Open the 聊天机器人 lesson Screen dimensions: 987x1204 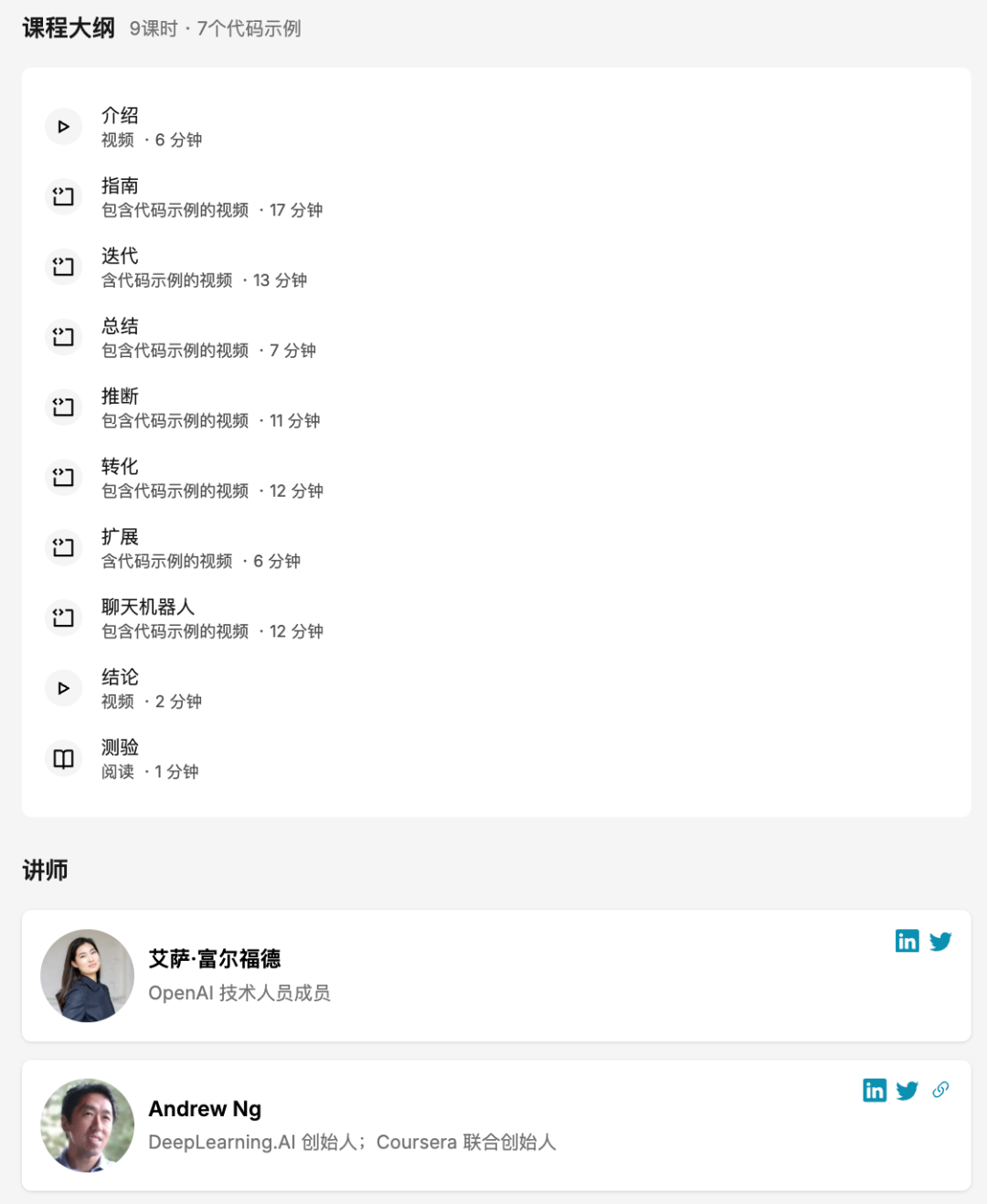coord(148,607)
